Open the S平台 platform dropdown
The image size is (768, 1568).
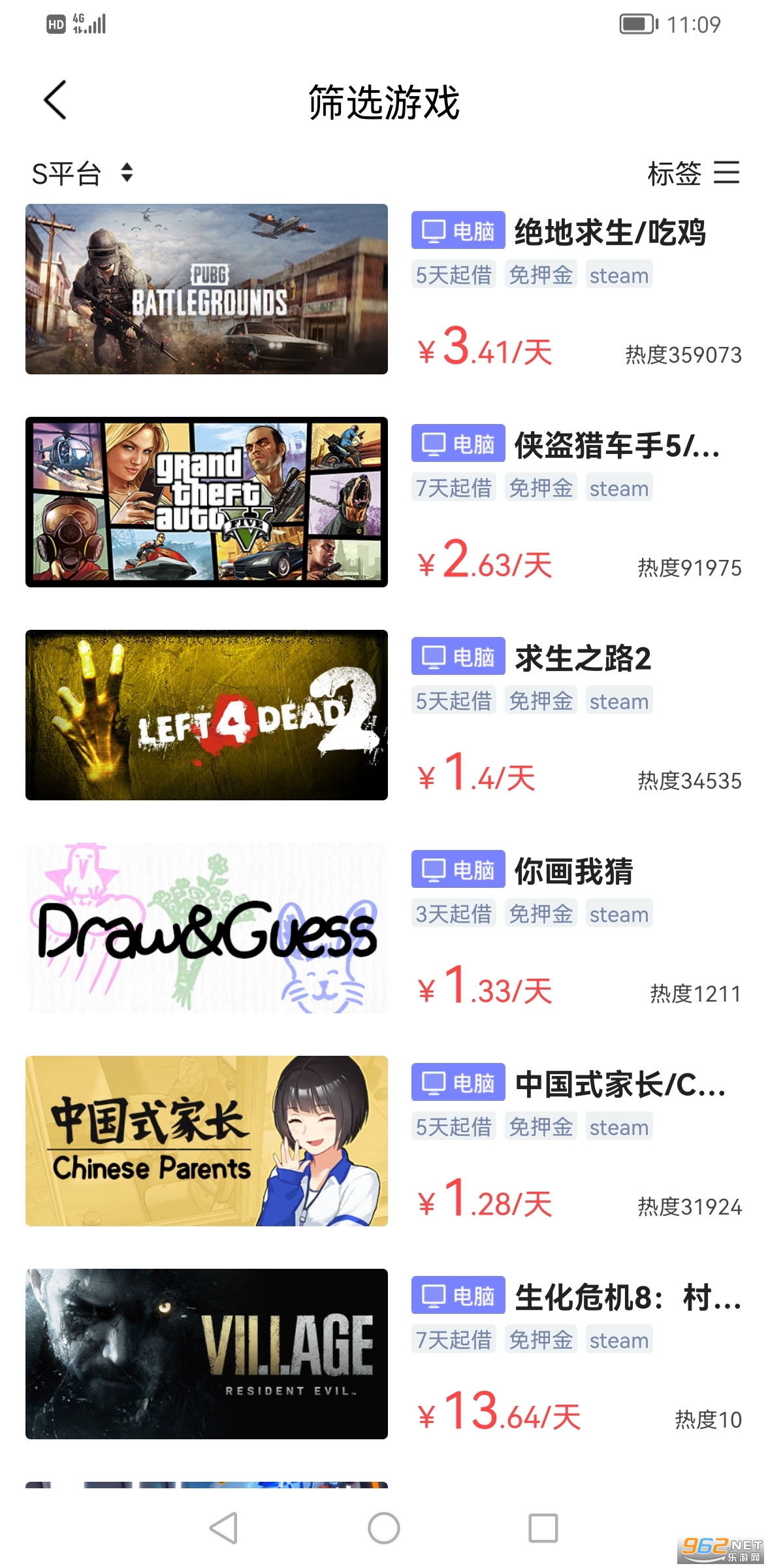click(82, 174)
